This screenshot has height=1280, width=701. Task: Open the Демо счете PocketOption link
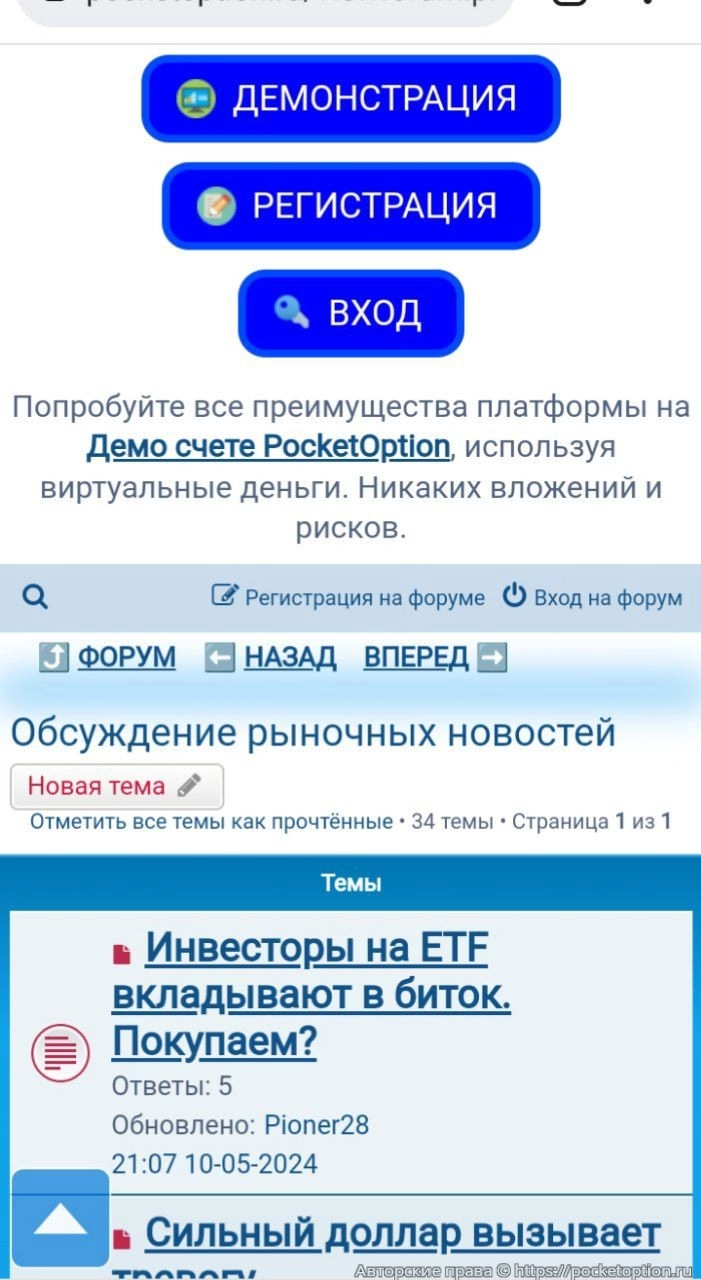pyautogui.click(x=268, y=446)
